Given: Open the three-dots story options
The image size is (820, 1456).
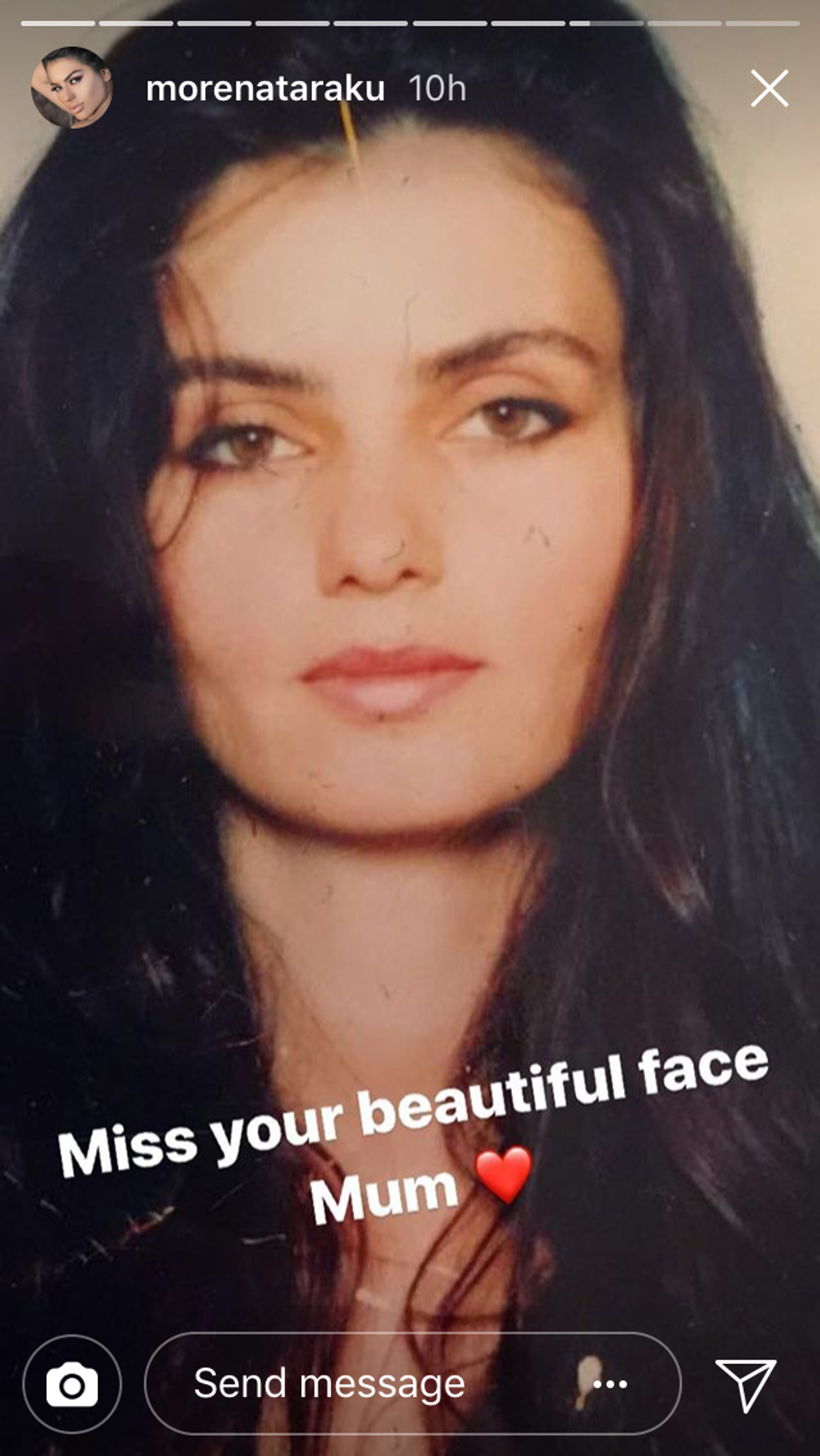Looking at the screenshot, I should (610, 1385).
